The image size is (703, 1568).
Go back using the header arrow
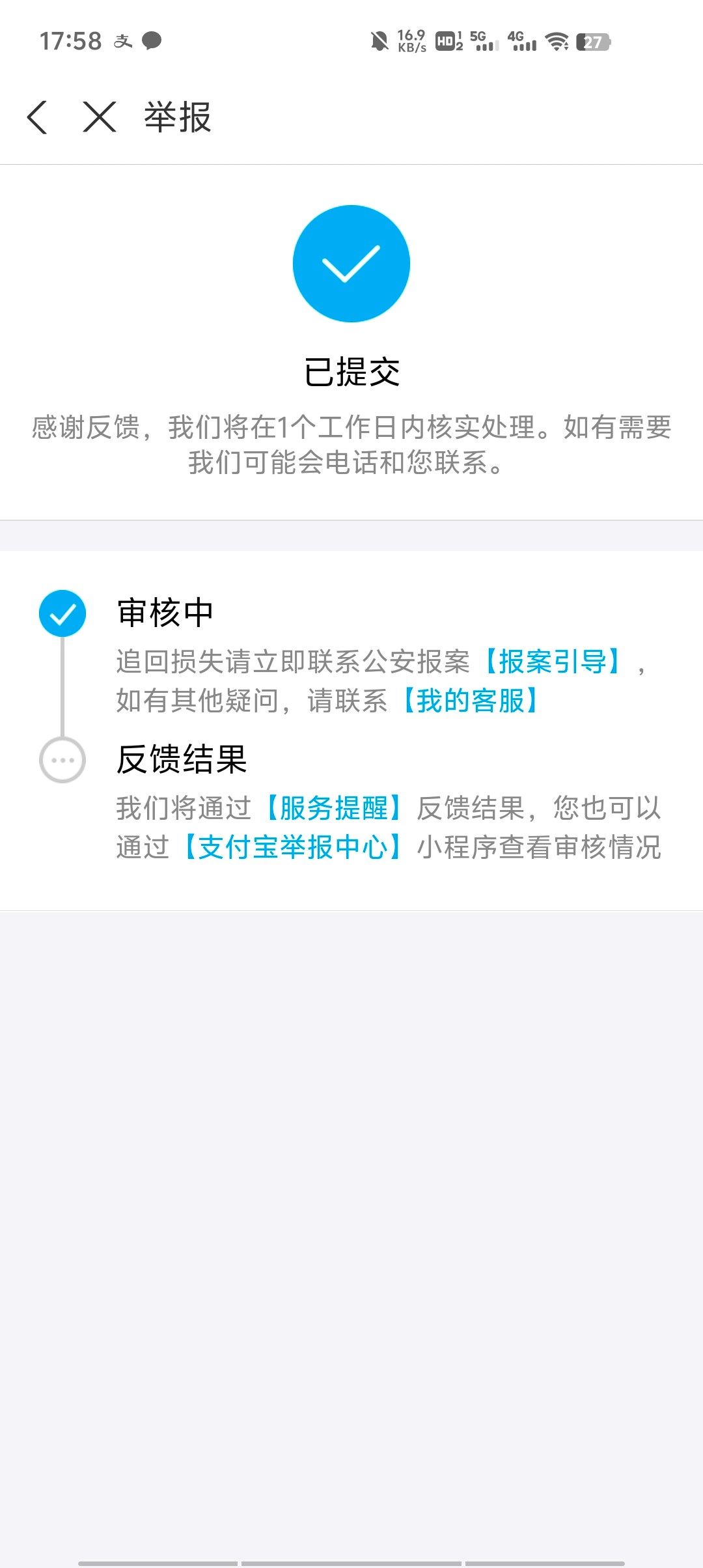tap(38, 117)
